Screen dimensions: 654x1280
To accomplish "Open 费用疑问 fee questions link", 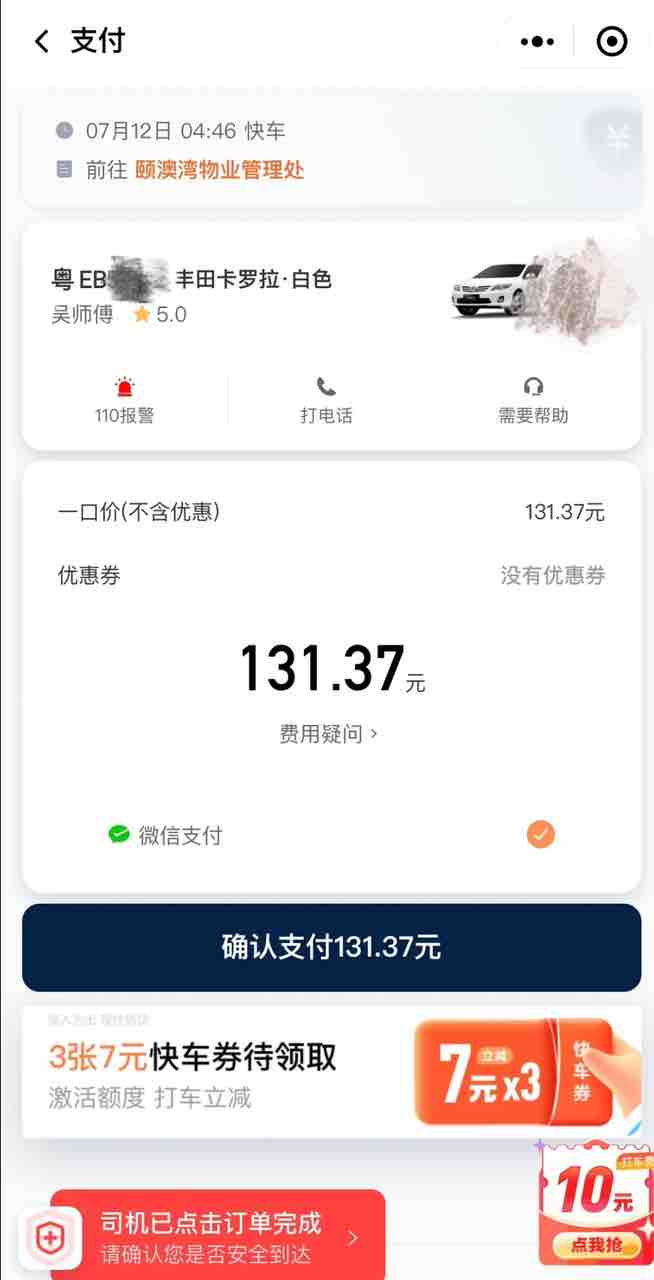I will pyautogui.click(x=329, y=734).
